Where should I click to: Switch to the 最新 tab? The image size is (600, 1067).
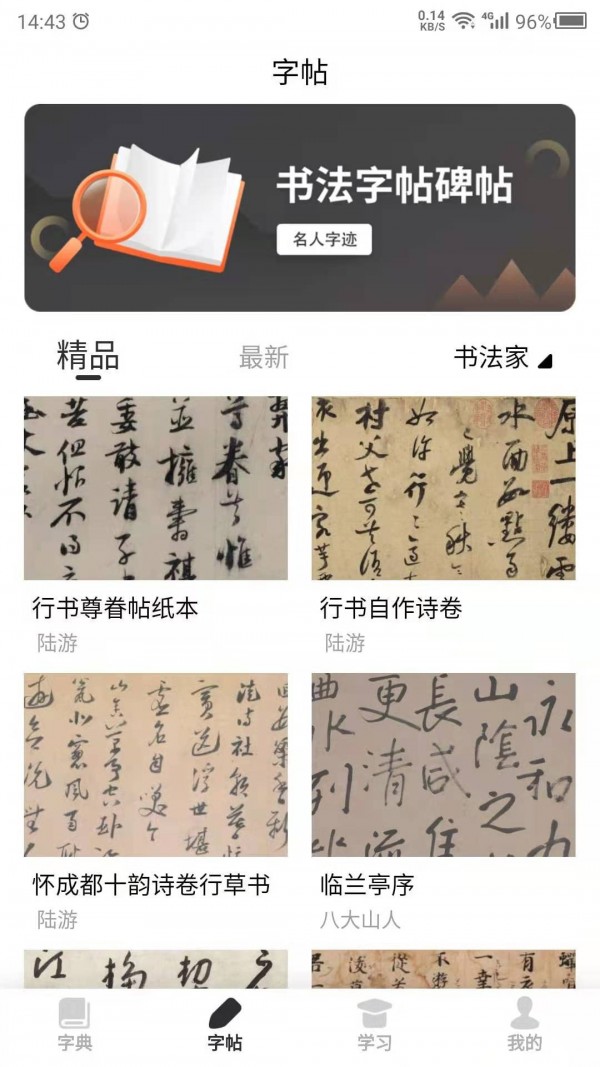[x=264, y=357]
